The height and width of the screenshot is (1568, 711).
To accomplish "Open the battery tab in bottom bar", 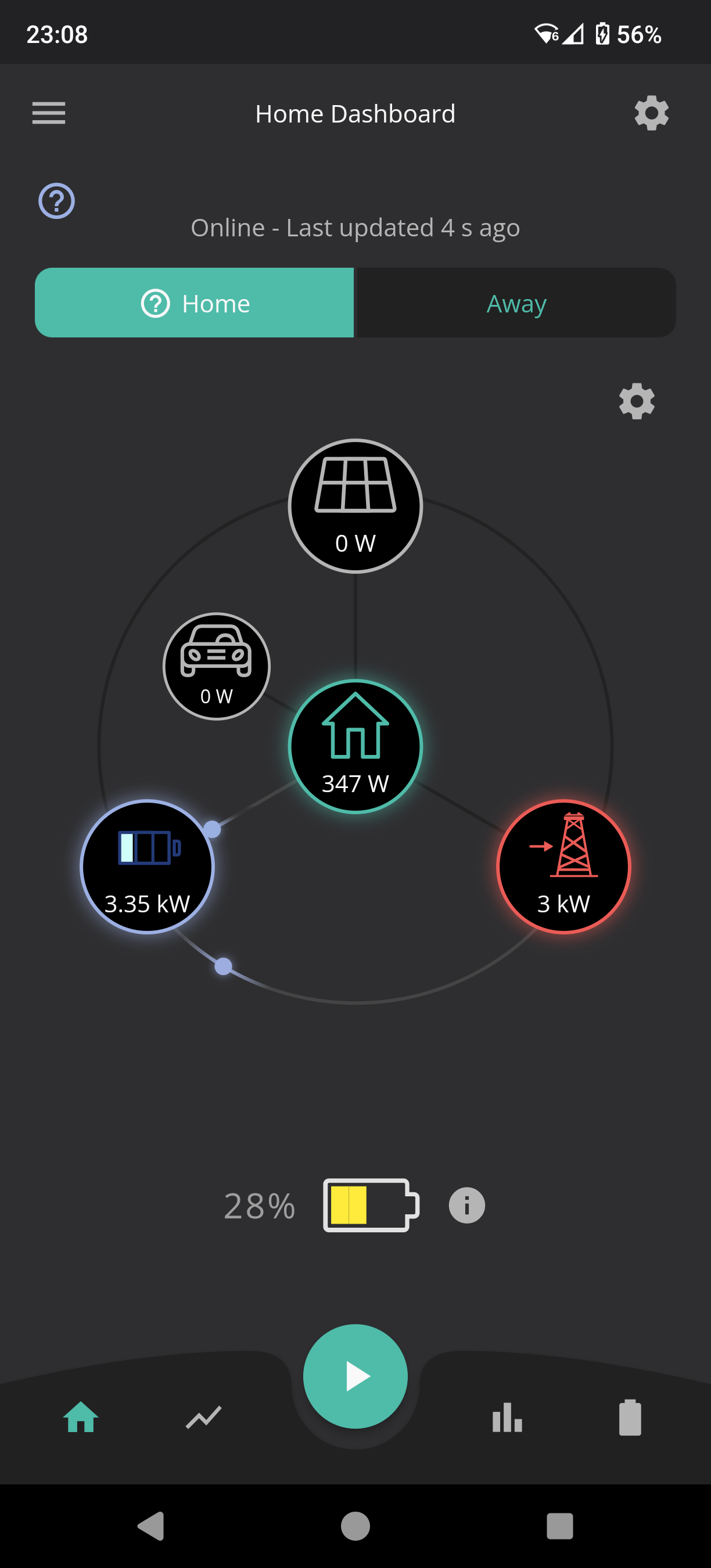I will click(x=630, y=1417).
